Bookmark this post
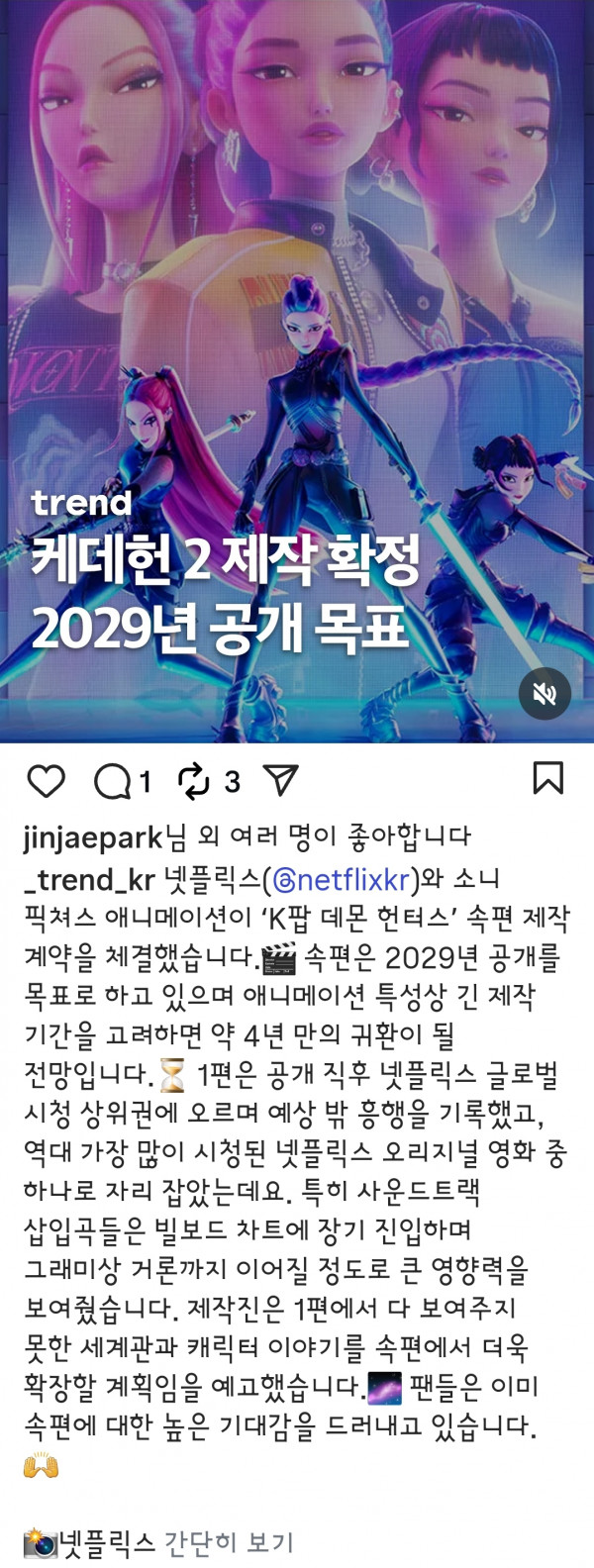Viewport: 594px width, 1568px height. pyautogui.click(x=547, y=778)
